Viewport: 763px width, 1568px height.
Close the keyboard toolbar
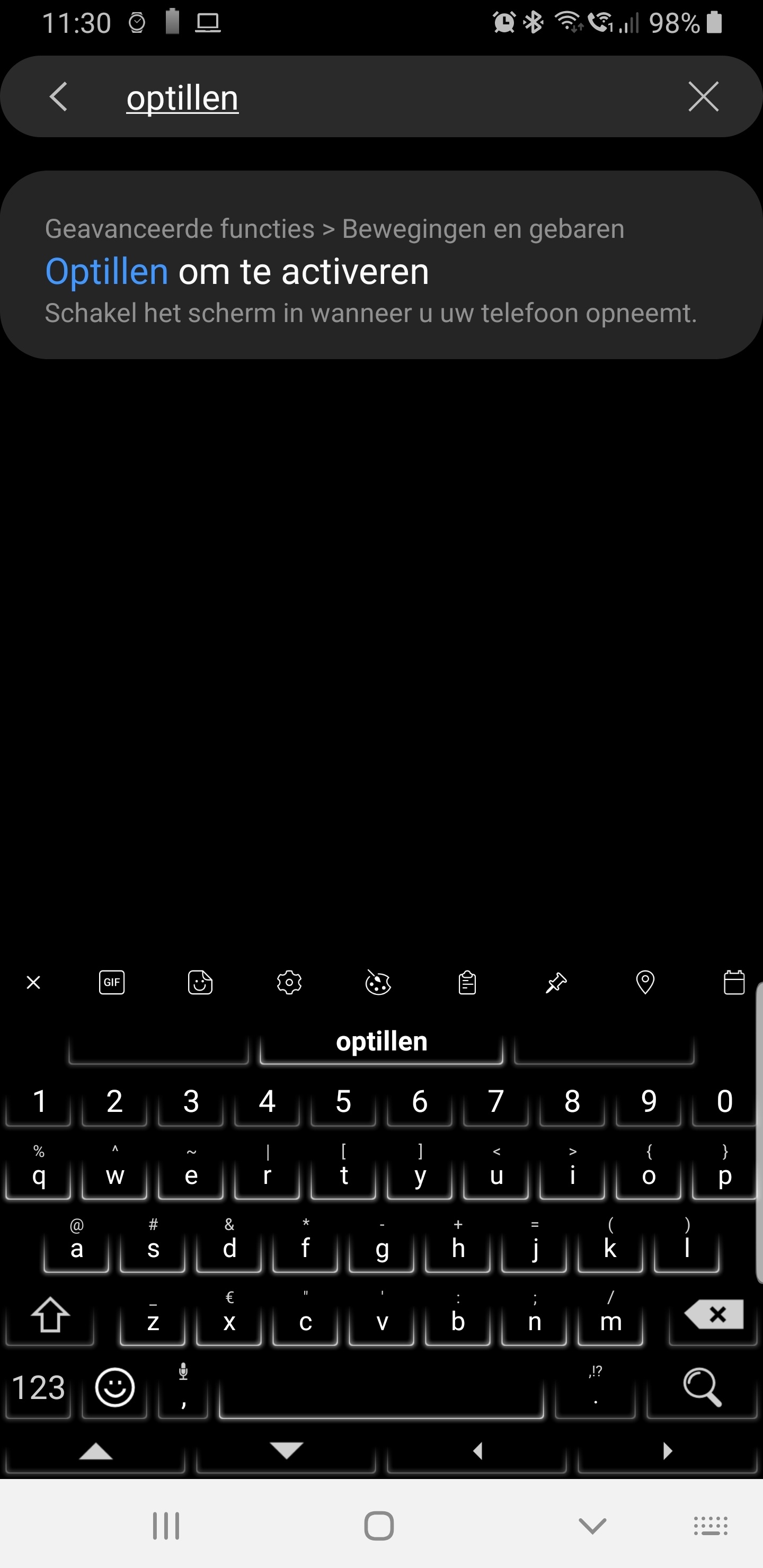pyautogui.click(x=33, y=983)
